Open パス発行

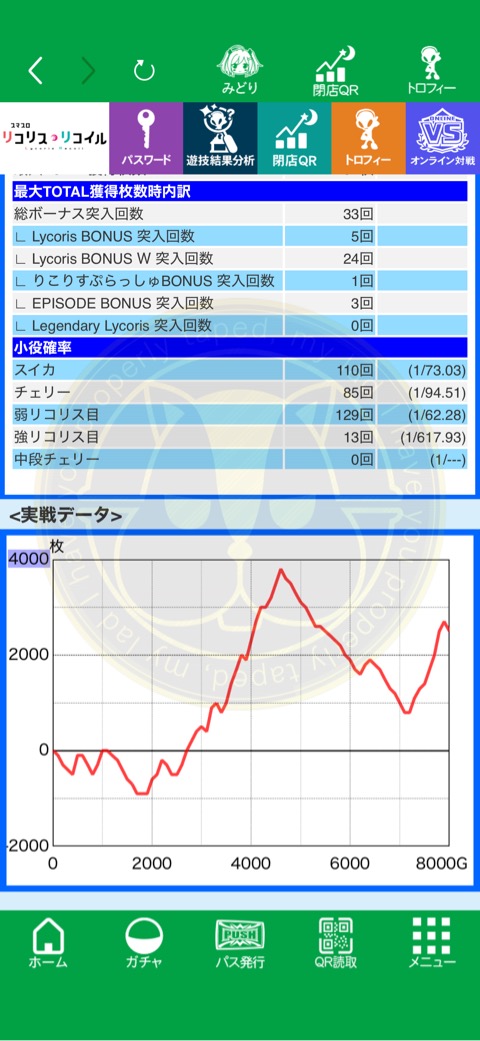coord(240,943)
